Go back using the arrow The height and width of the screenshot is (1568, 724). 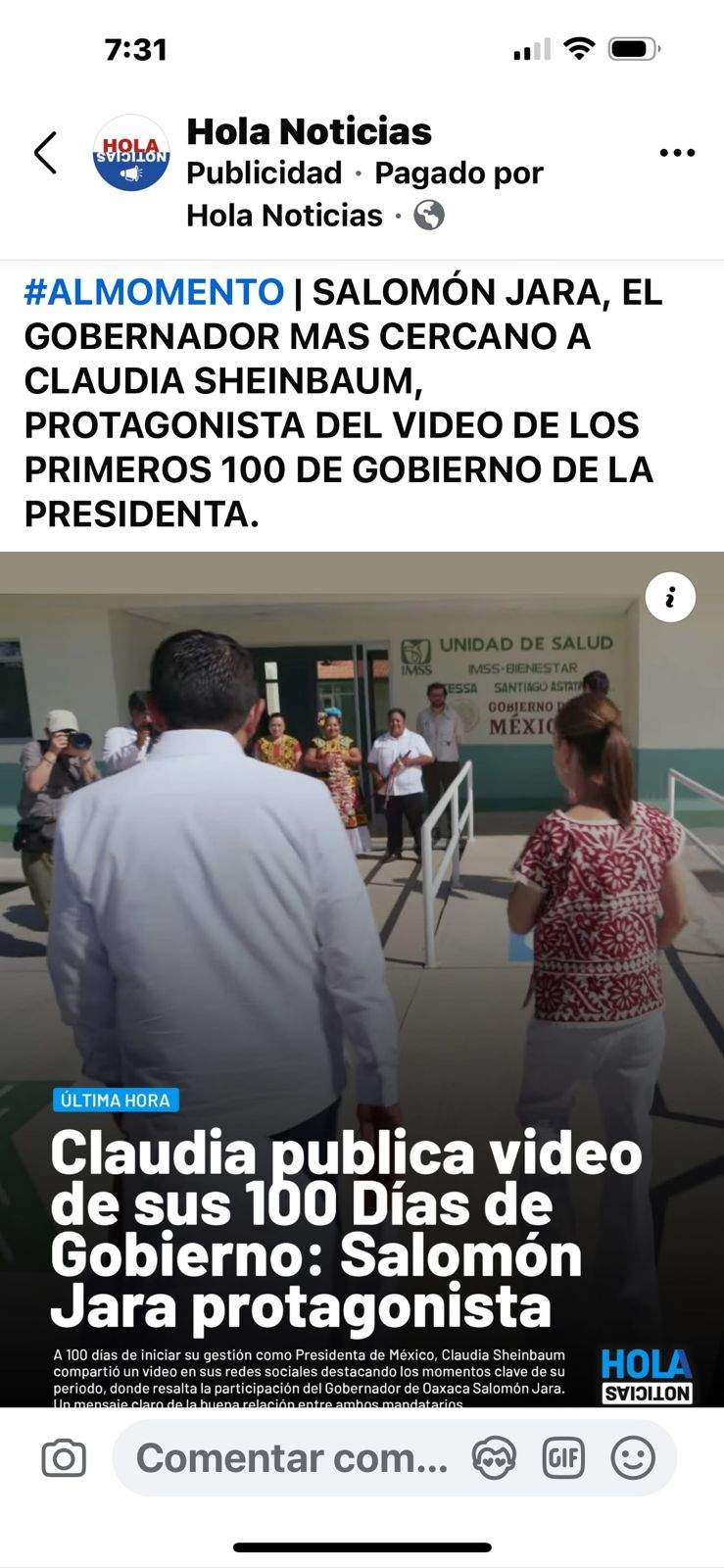click(46, 153)
